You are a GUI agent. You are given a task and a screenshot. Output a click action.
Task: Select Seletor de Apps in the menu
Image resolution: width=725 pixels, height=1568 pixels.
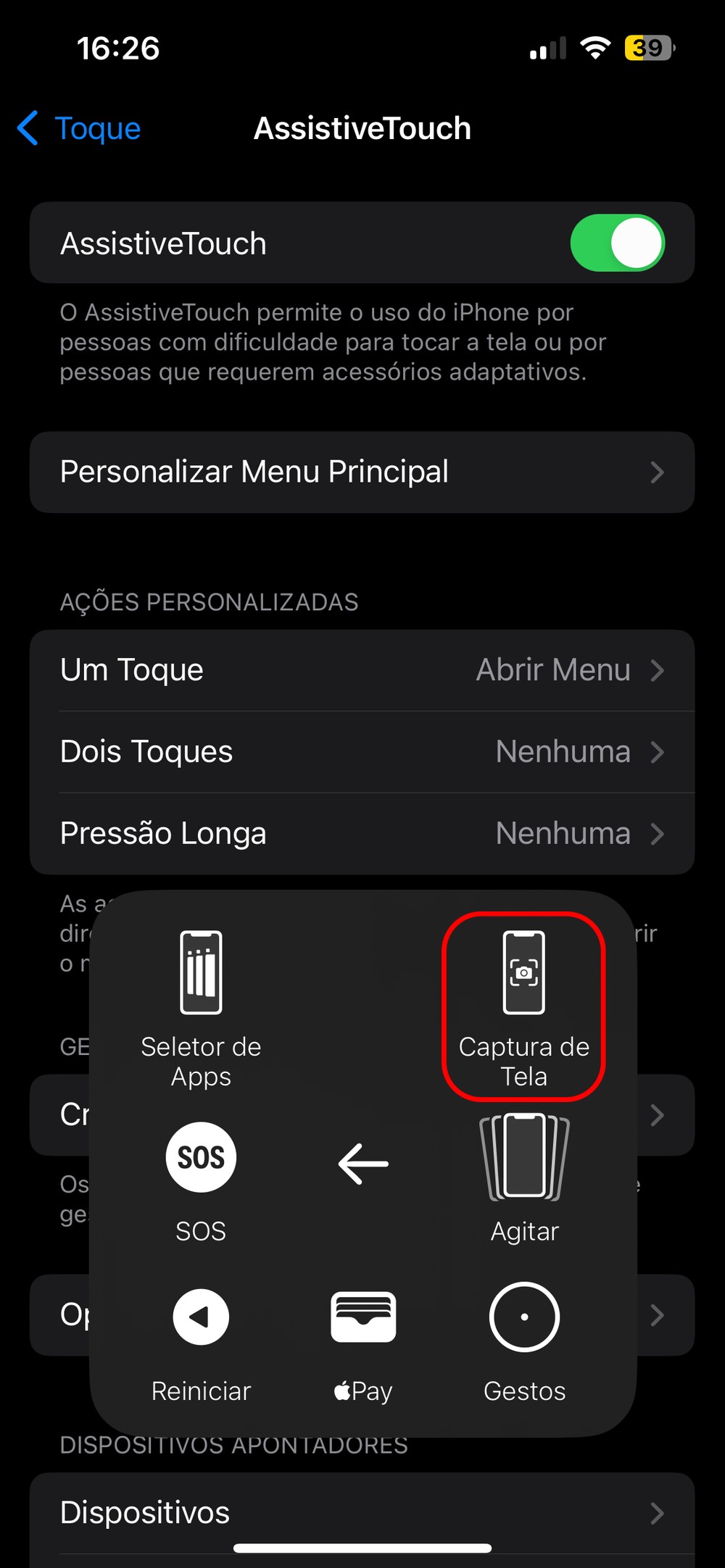pos(201,1007)
